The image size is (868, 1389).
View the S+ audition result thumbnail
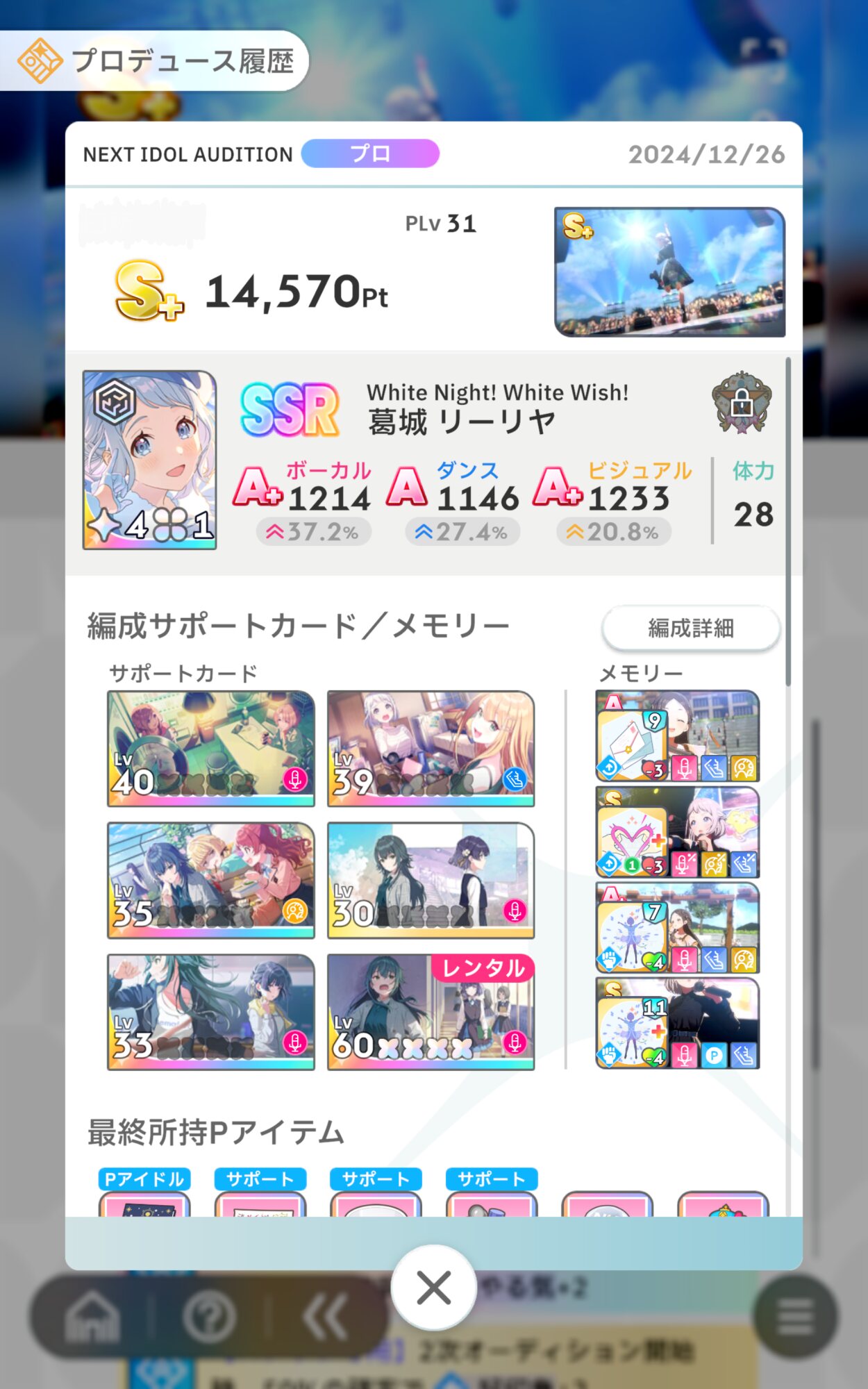[x=670, y=272]
